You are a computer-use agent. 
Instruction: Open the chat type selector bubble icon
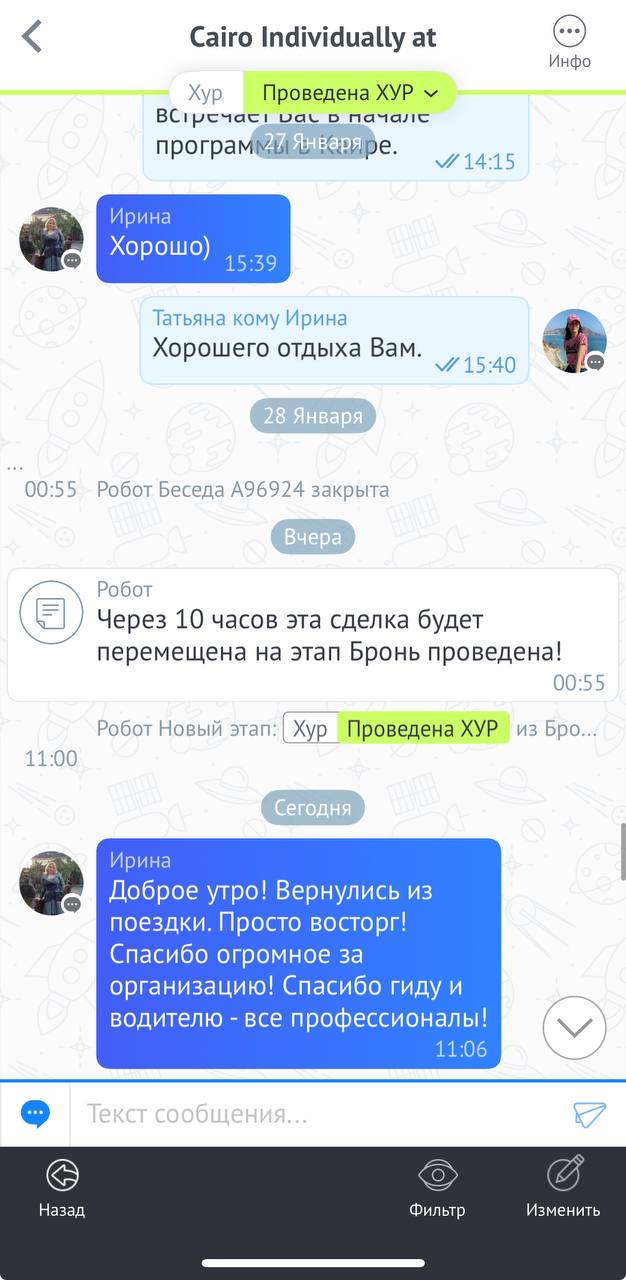coord(35,1113)
